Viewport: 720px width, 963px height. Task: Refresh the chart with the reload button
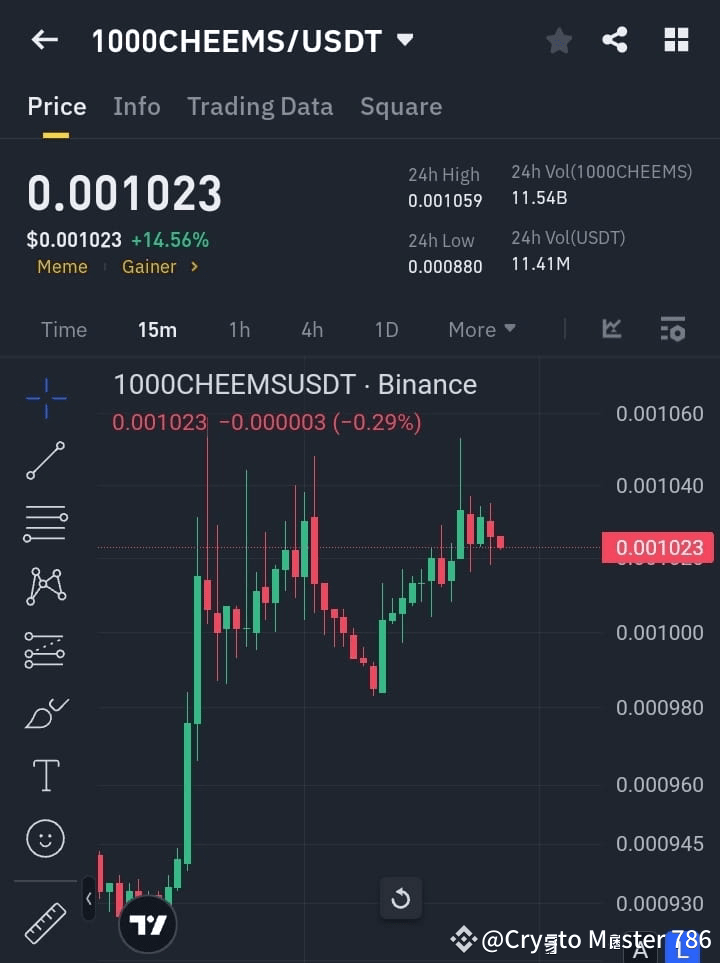[x=401, y=899]
